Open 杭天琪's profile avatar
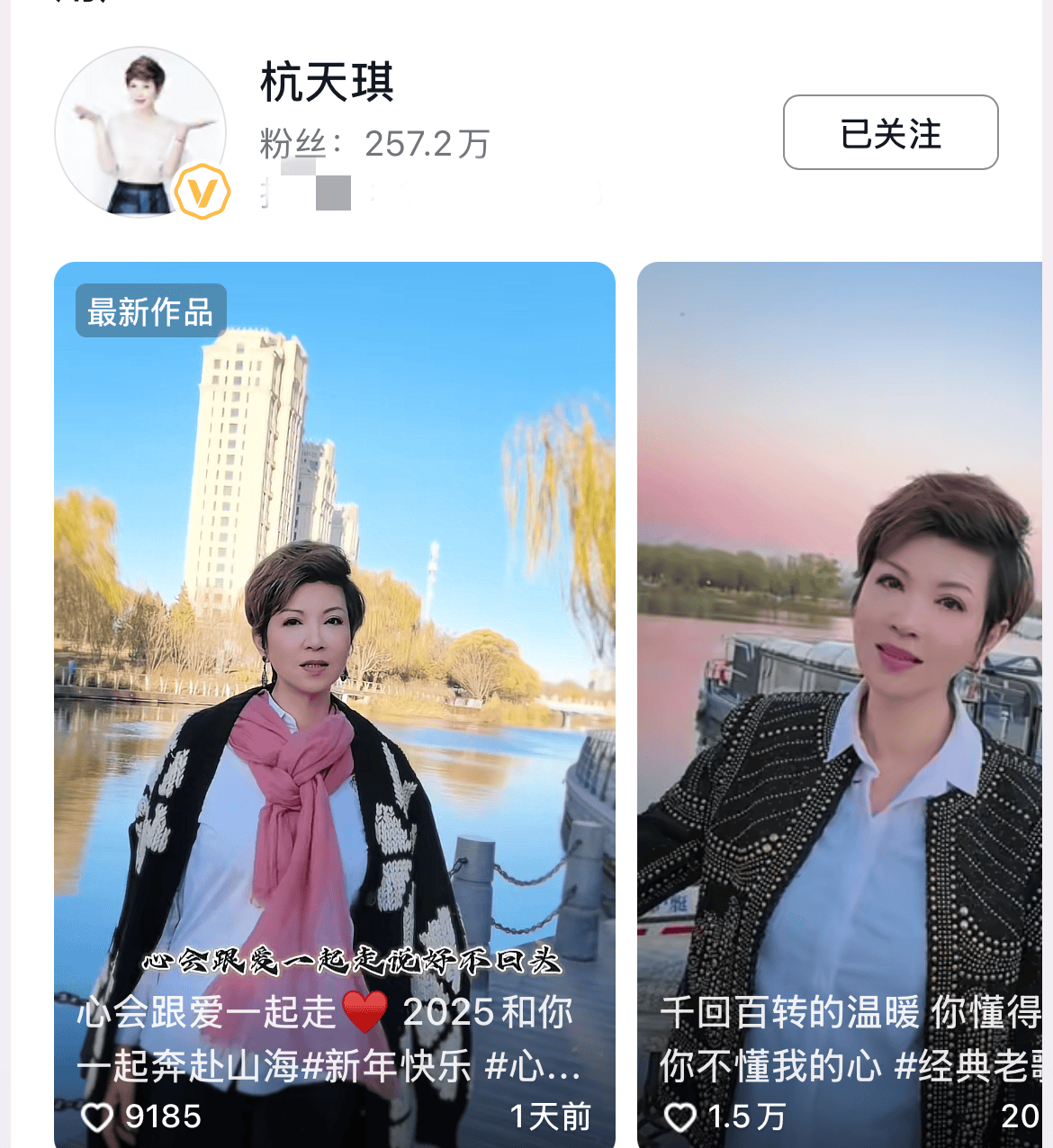Viewport: 1053px width, 1148px height. point(140,131)
